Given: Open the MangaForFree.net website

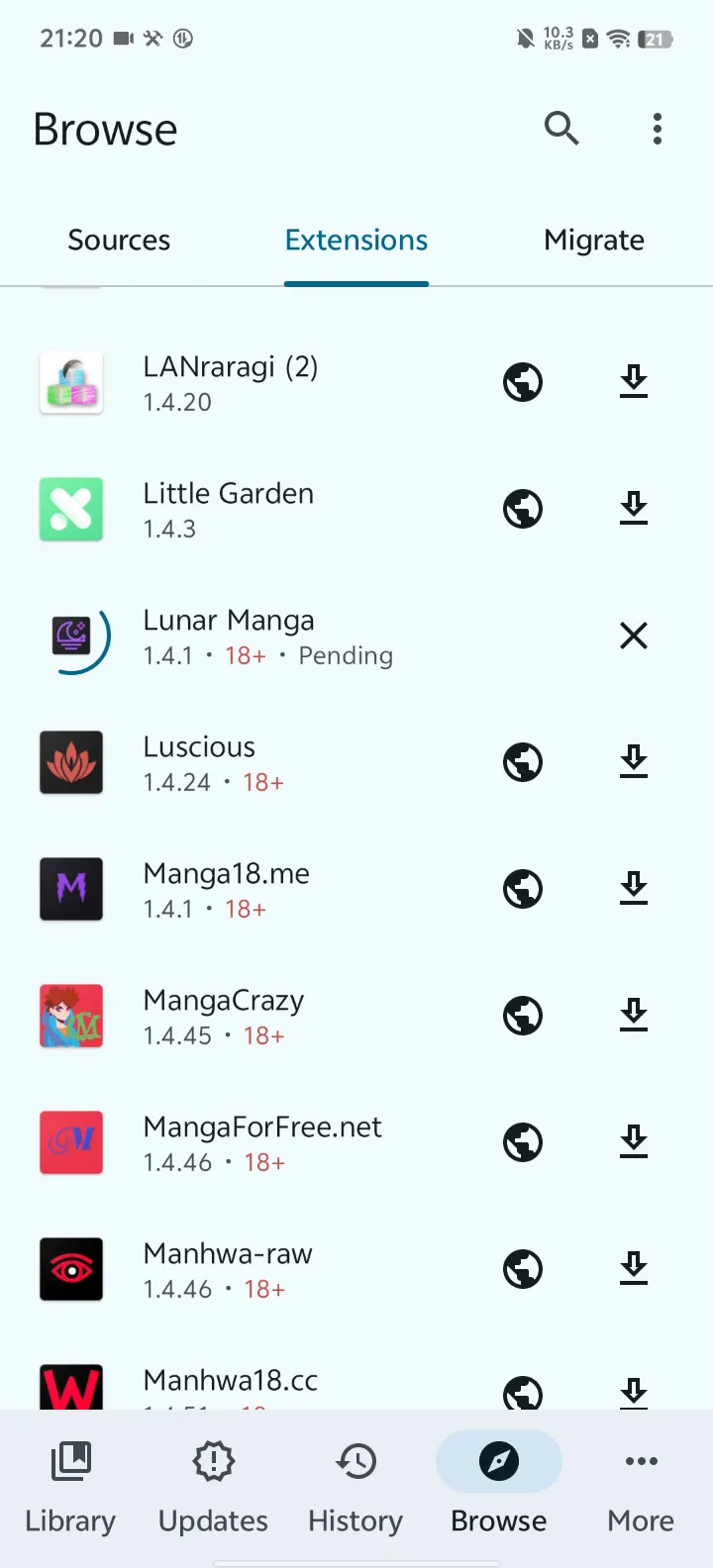Looking at the screenshot, I should coord(523,1141).
